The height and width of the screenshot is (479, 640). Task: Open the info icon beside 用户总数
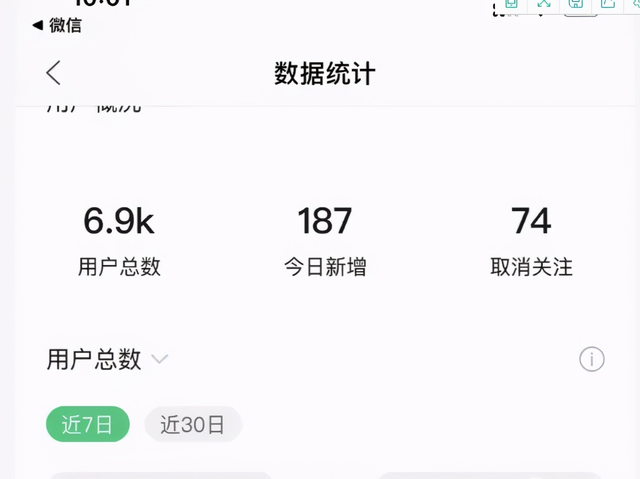tap(592, 359)
